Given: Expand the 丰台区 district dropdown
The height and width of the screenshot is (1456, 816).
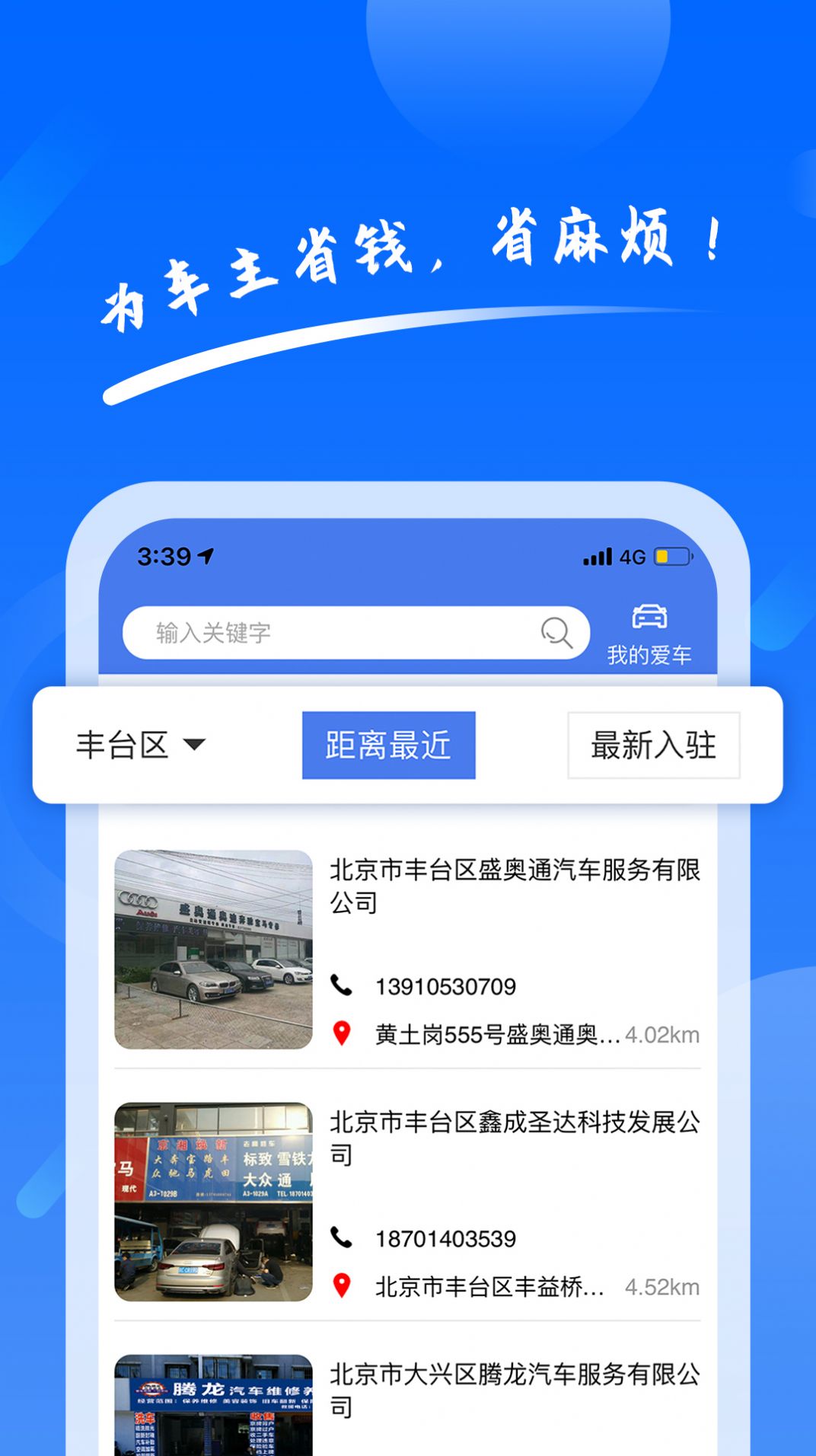Looking at the screenshot, I should [x=137, y=746].
